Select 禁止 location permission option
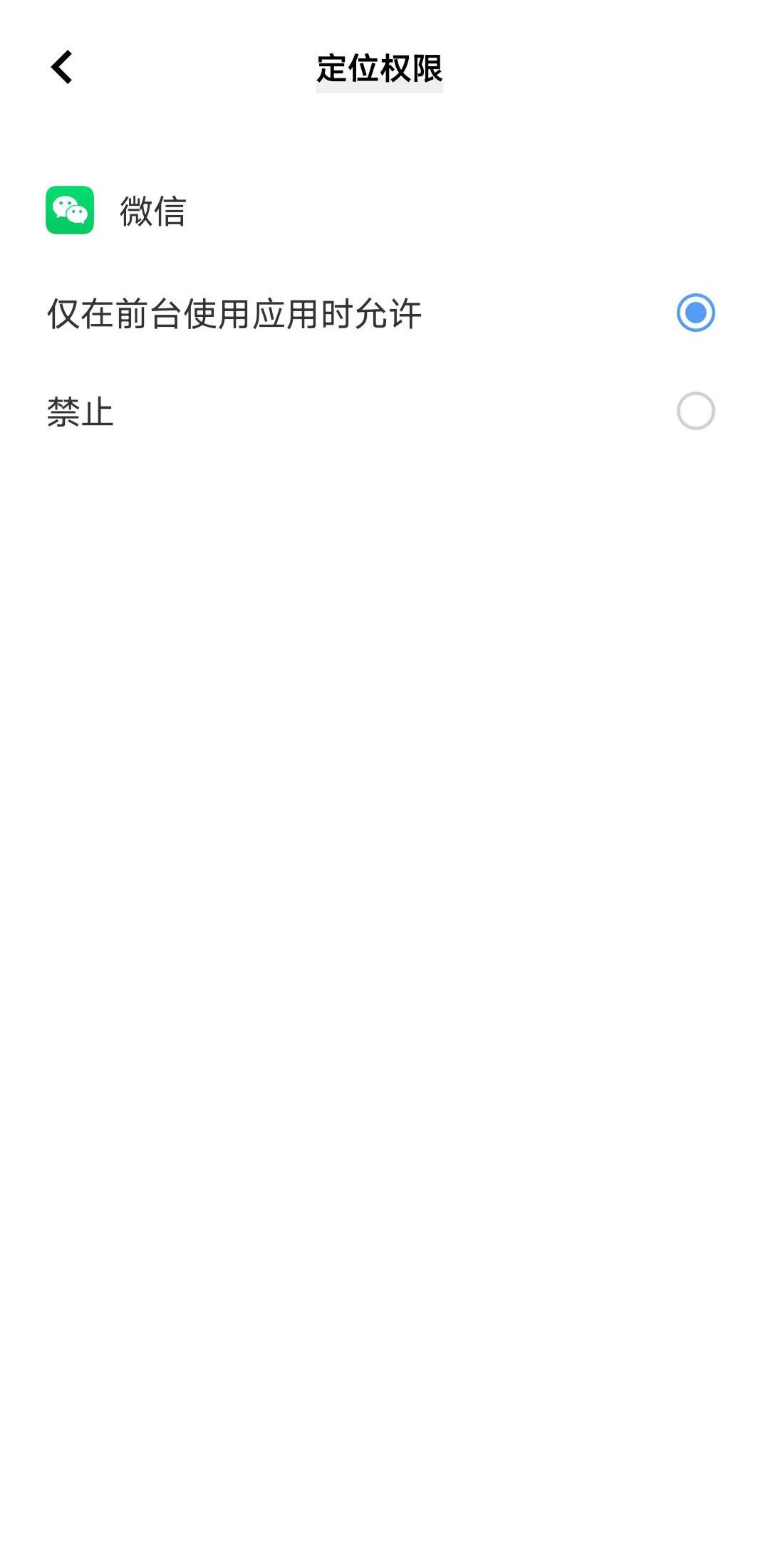763x1568 pixels. pyautogui.click(x=695, y=411)
